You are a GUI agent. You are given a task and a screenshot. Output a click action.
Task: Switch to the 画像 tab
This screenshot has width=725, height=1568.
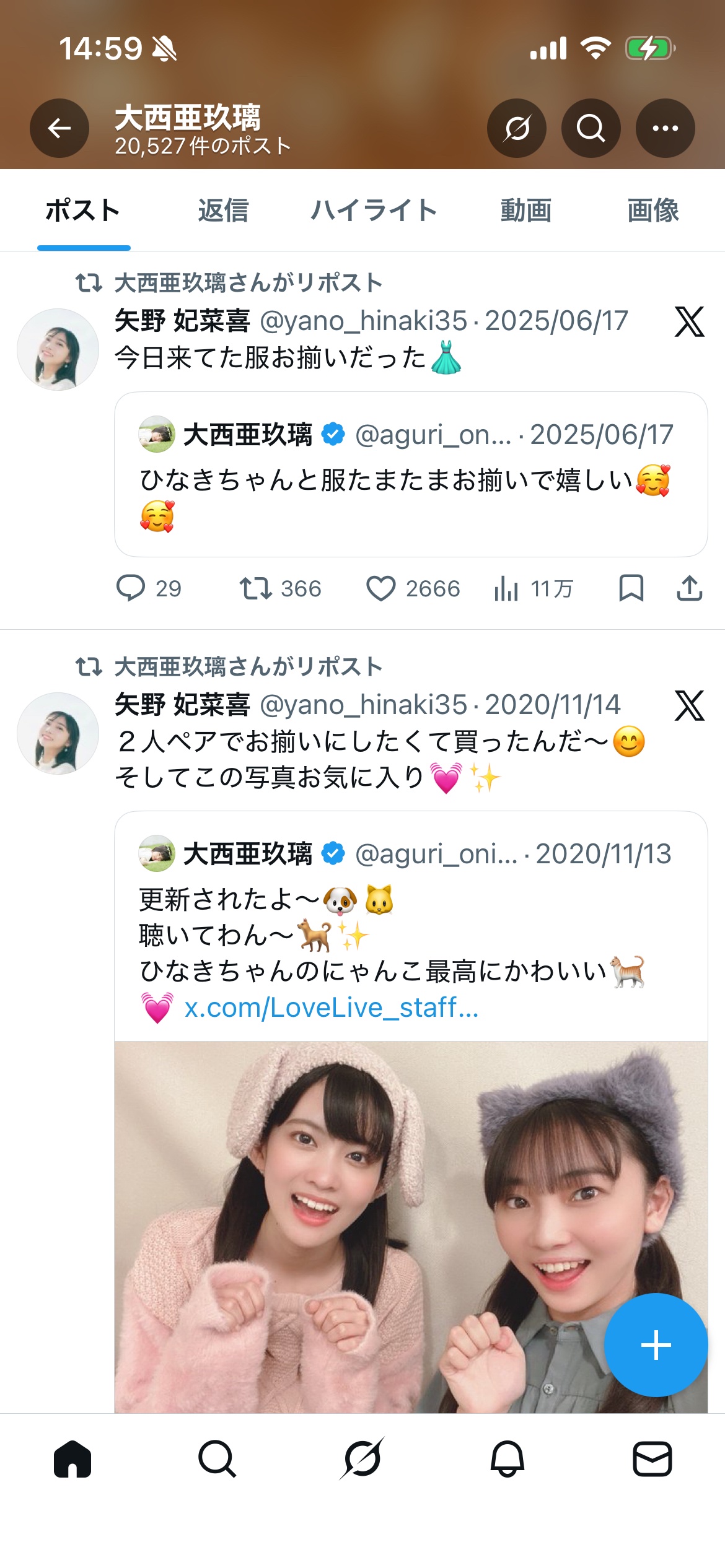point(652,211)
